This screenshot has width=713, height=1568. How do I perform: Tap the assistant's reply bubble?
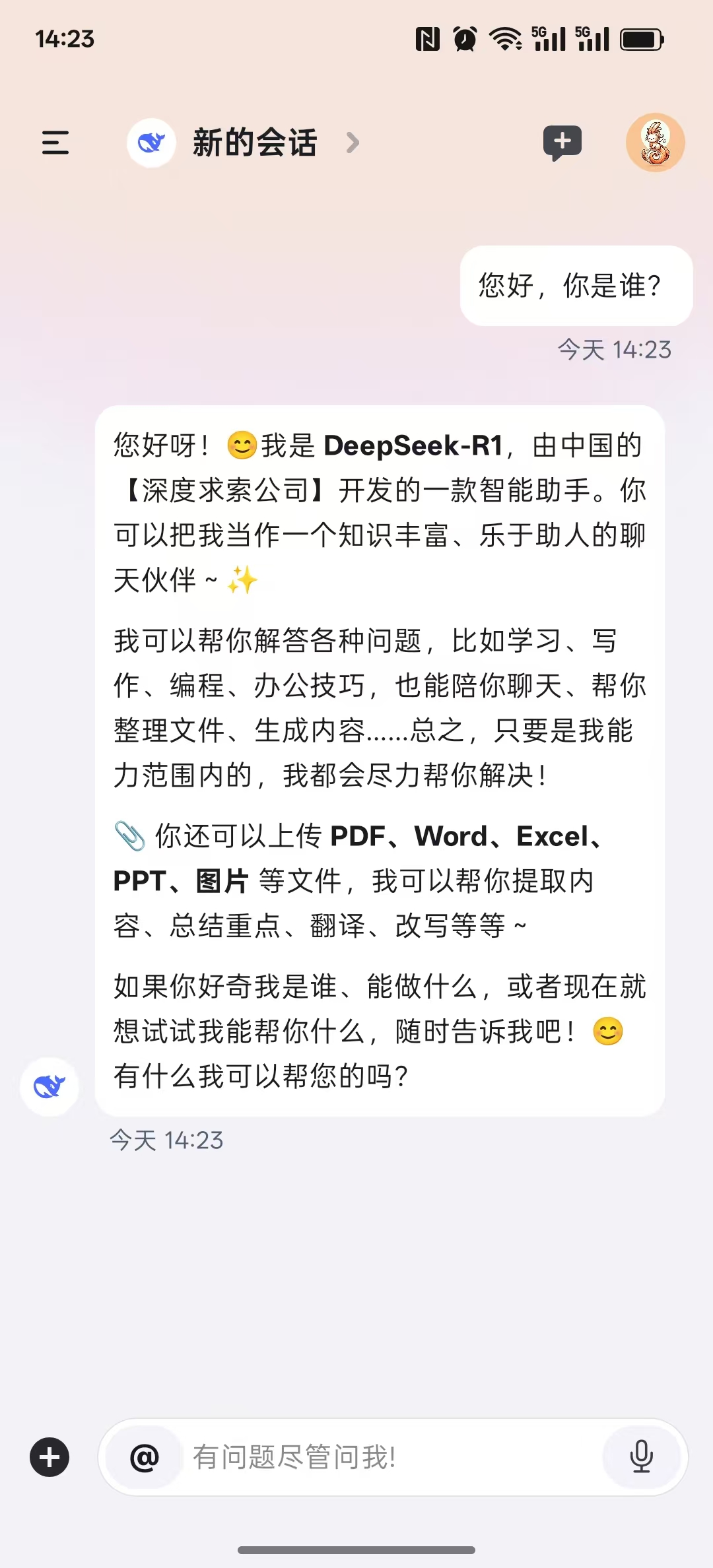[x=380, y=759]
